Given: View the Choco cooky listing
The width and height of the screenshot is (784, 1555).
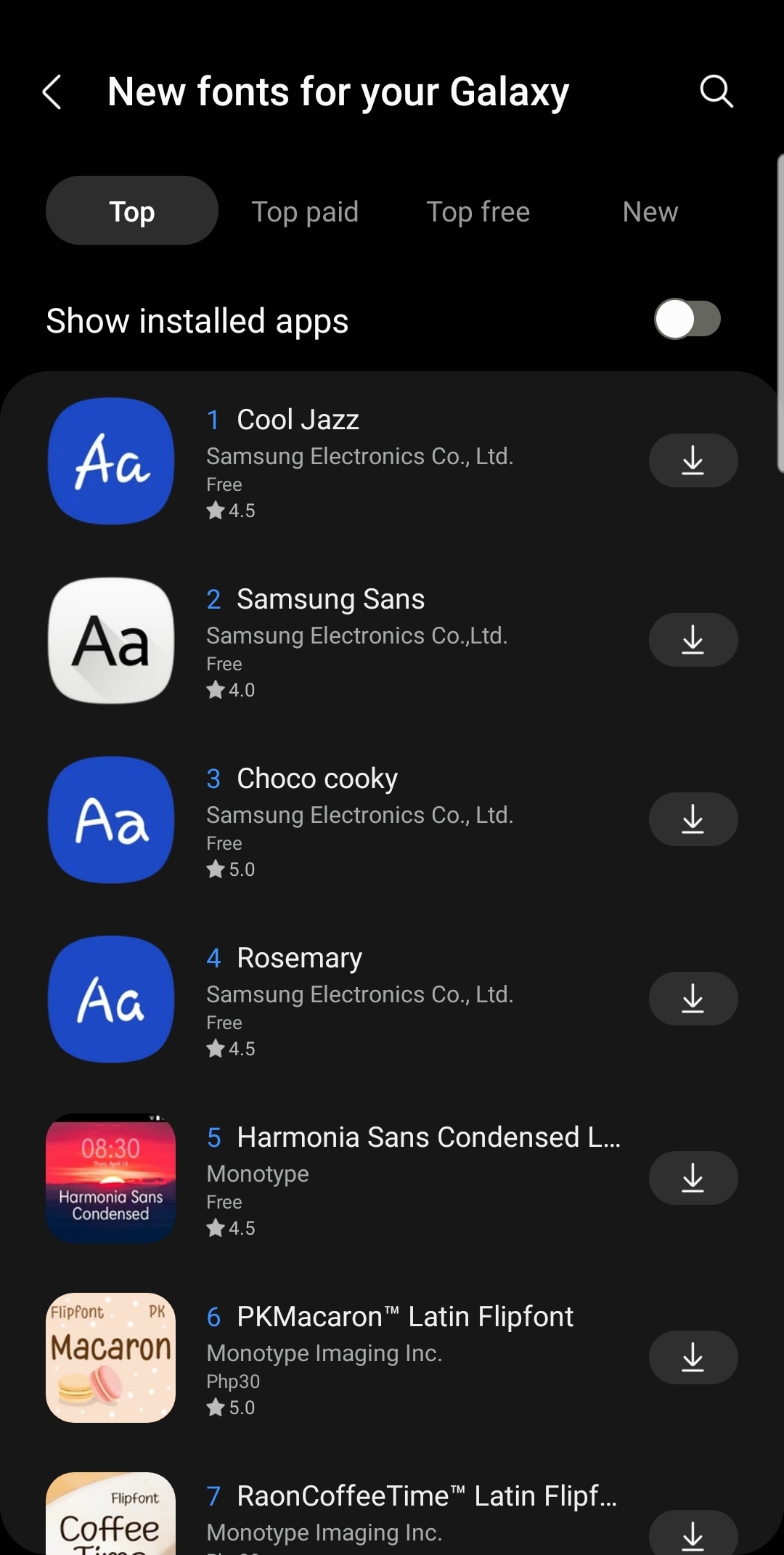Looking at the screenshot, I should pyautogui.click(x=341, y=820).
